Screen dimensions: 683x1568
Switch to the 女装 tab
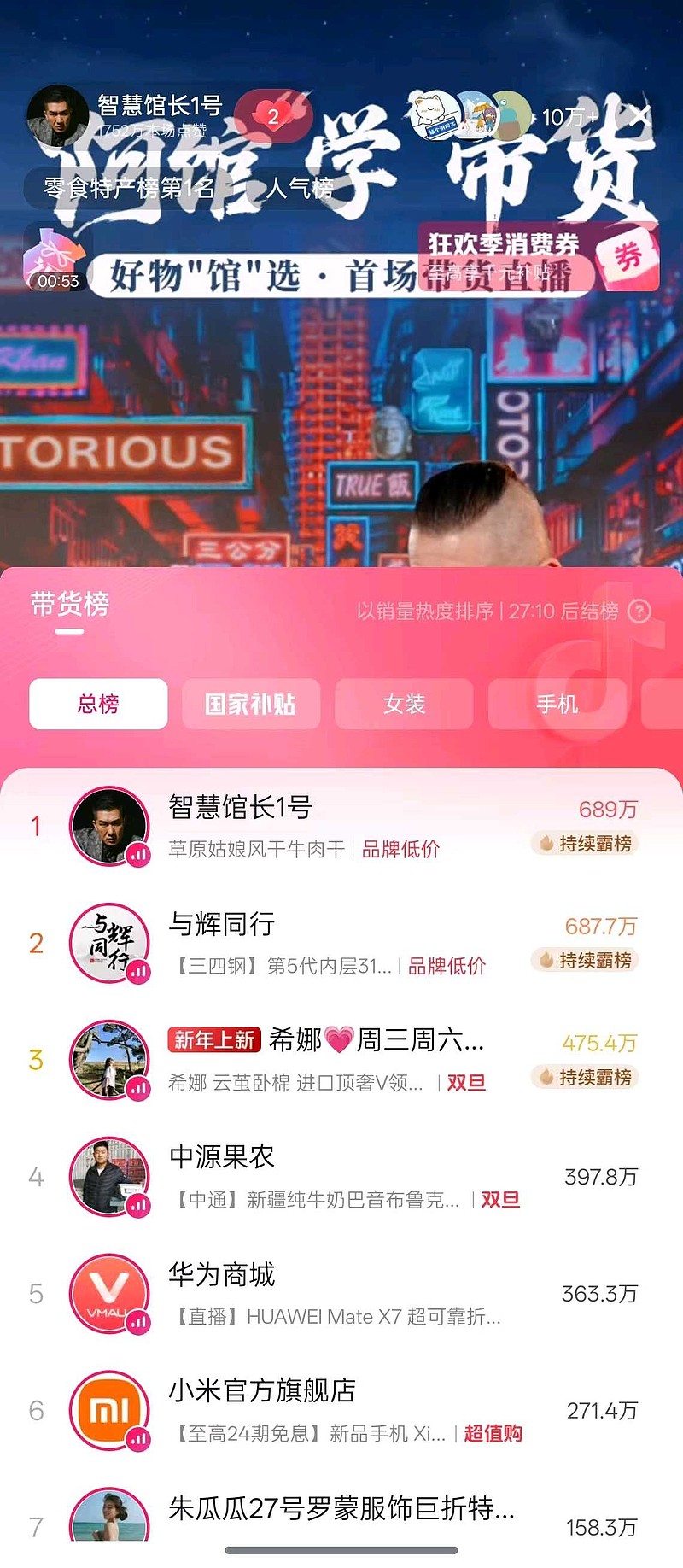pos(404,704)
